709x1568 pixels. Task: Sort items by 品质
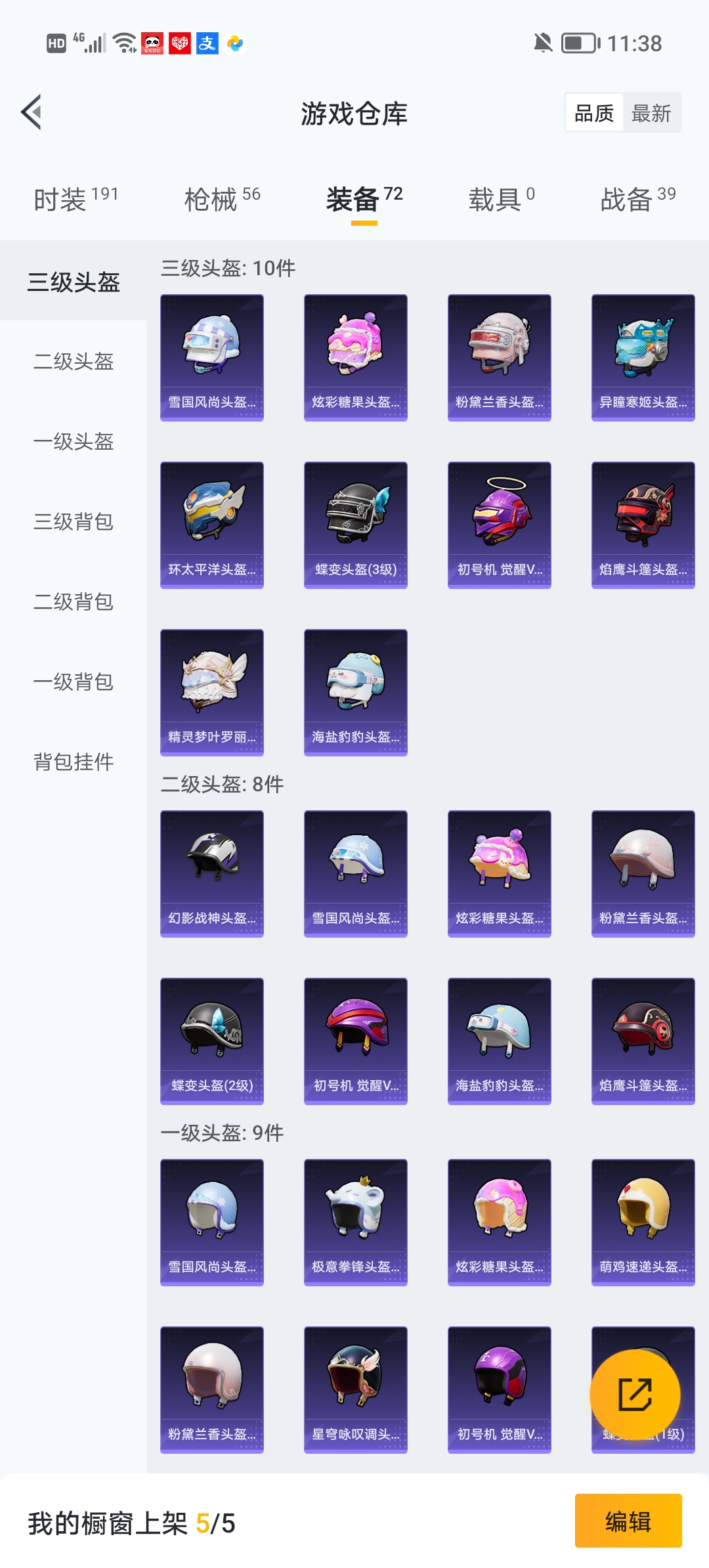594,113
